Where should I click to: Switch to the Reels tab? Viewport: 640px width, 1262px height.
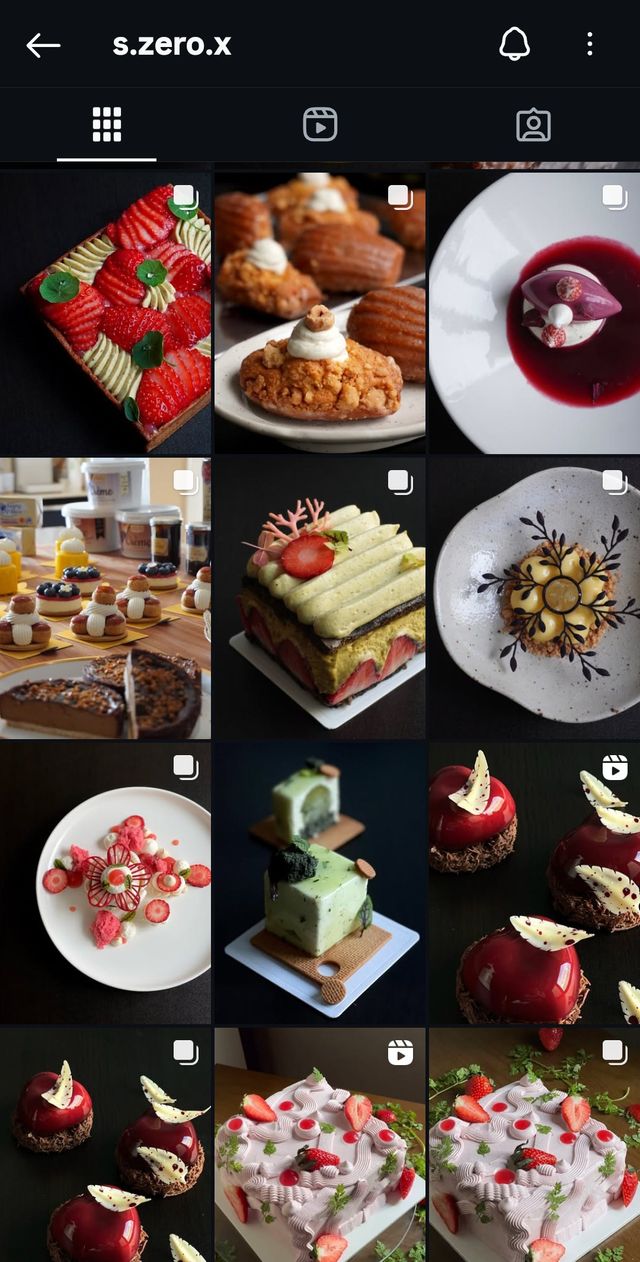point(320,125)
